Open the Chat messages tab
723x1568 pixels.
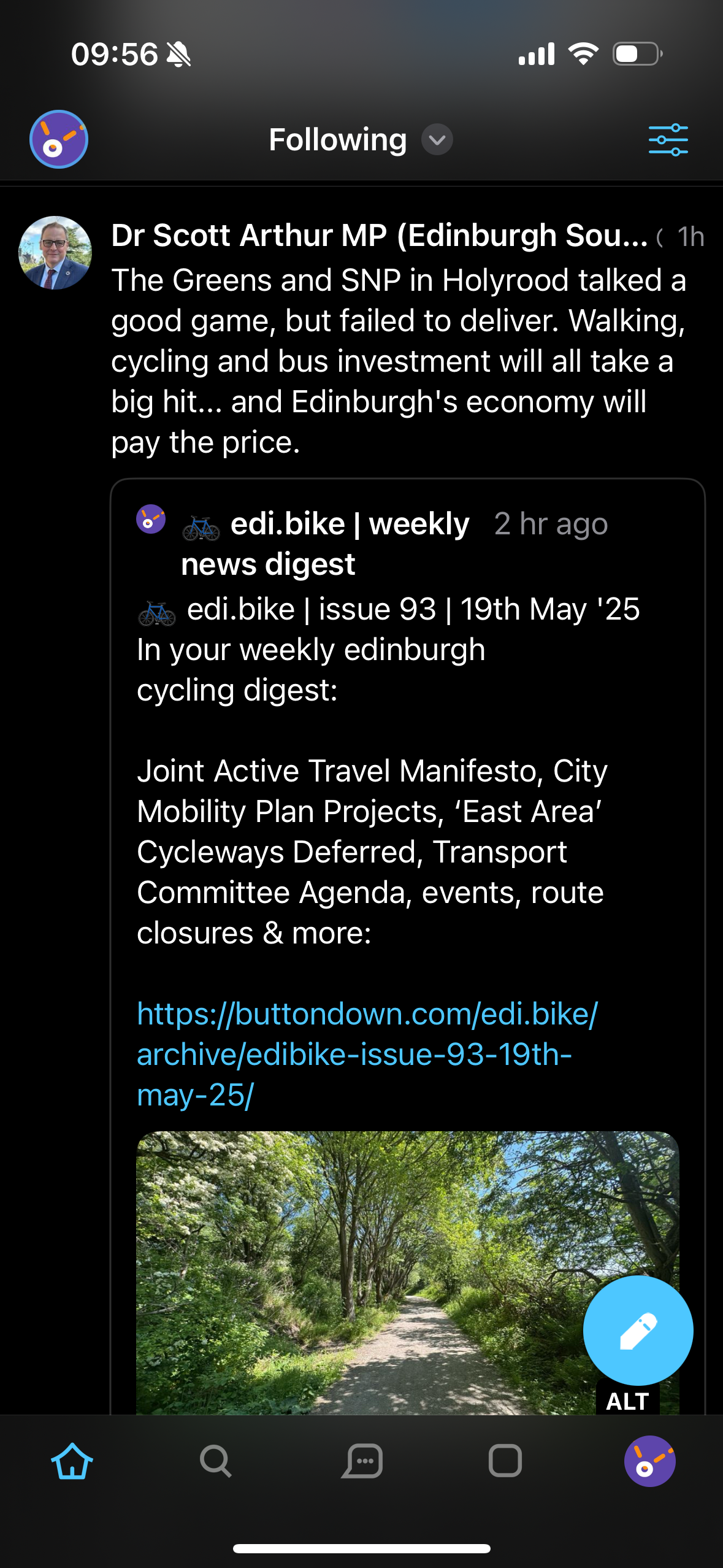(x=362, y=1461)
